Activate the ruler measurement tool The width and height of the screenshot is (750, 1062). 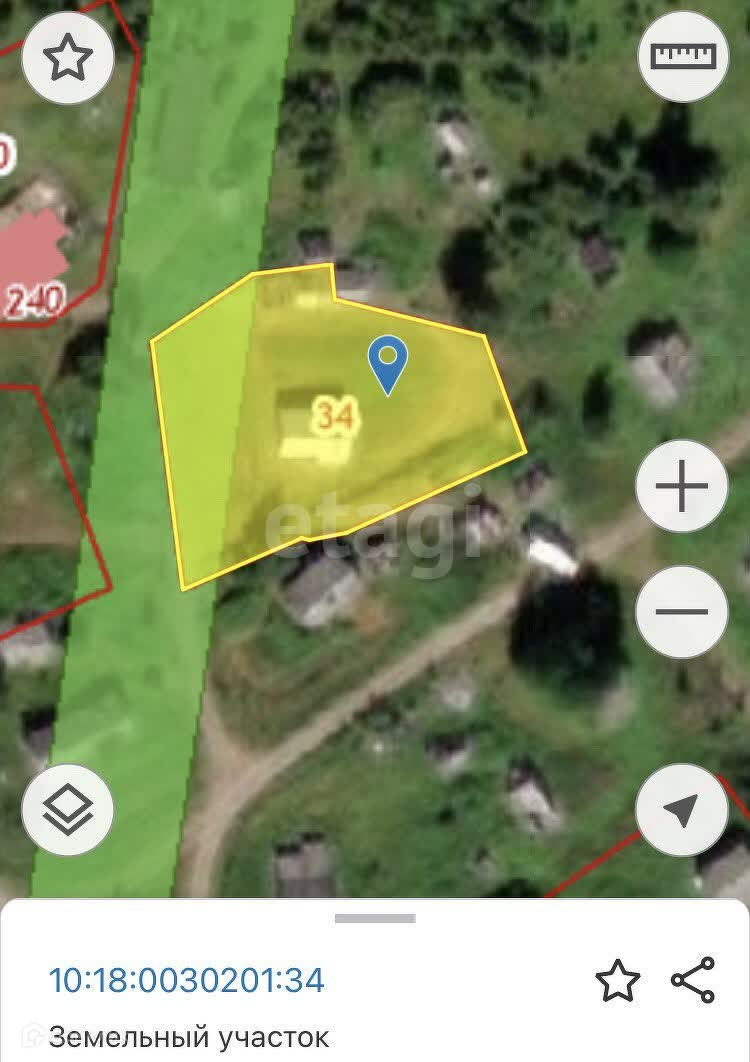tap(684, 56)
